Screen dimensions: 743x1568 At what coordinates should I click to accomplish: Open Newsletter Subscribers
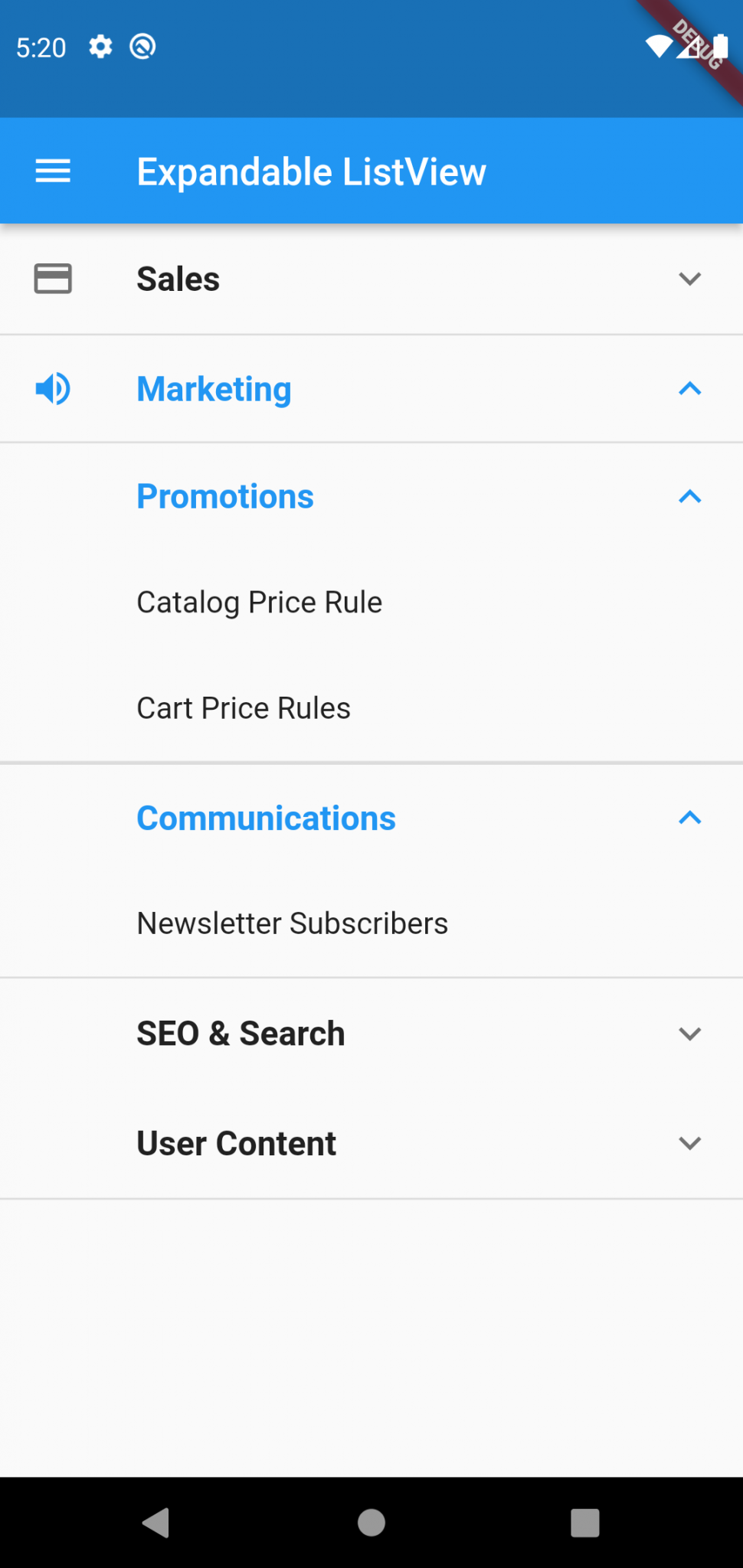[292, 923]
